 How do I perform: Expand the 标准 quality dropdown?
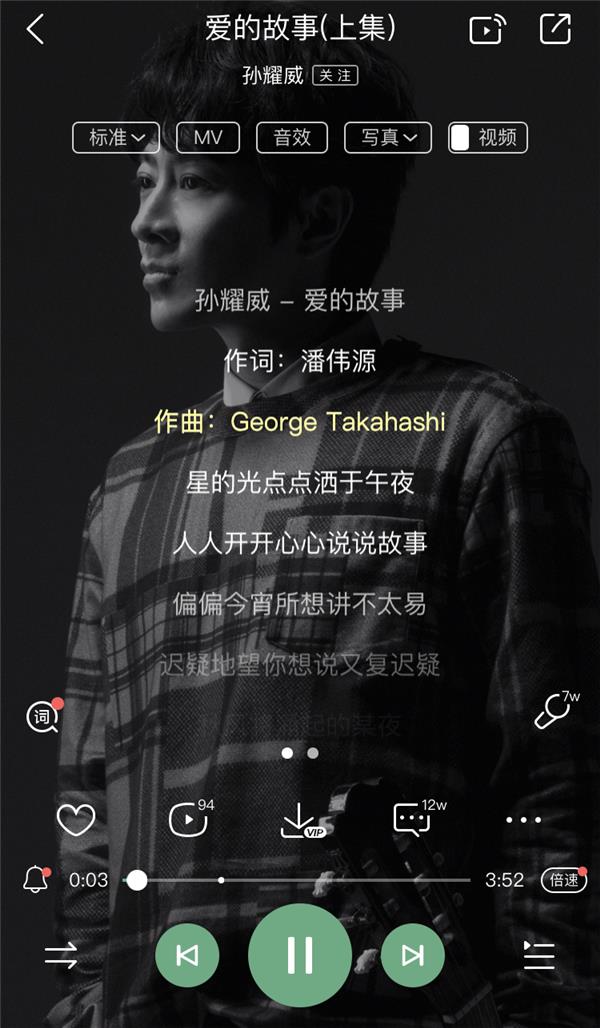[x=116, y=138]
